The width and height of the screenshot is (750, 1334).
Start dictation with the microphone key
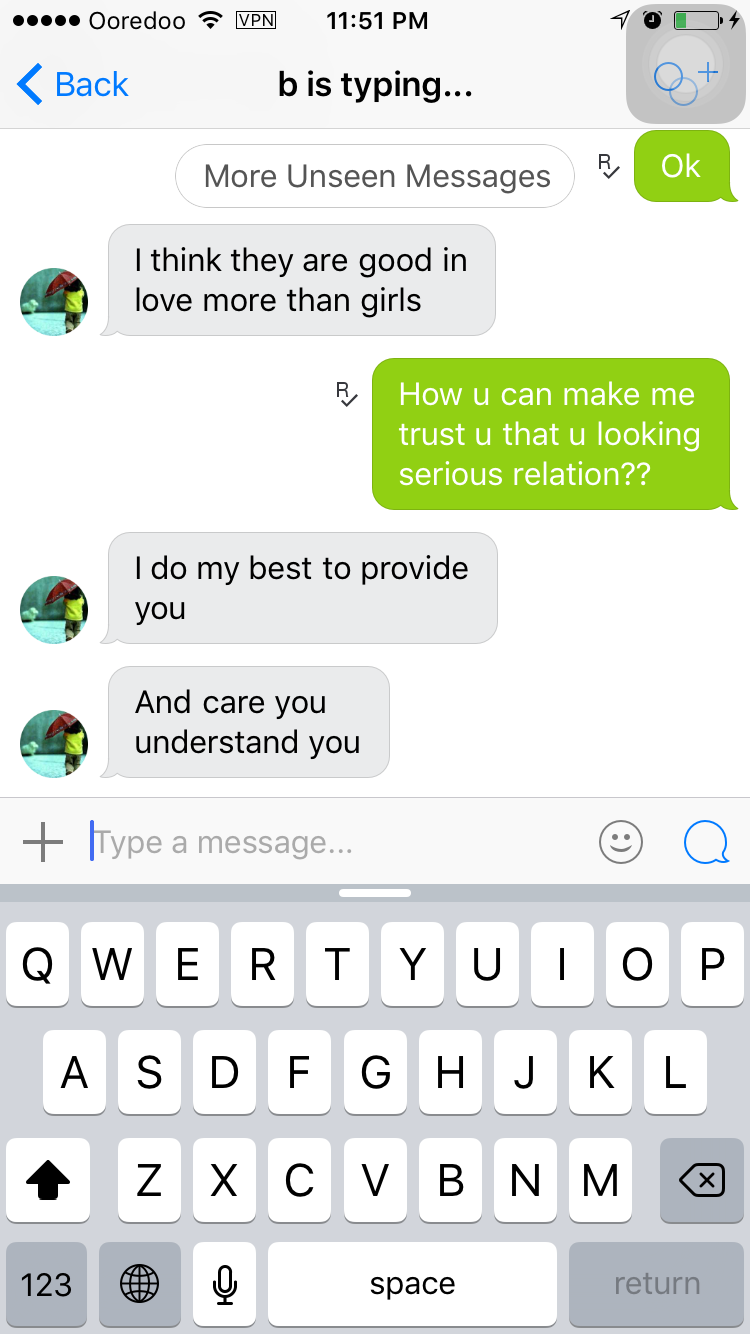pos(224,1284)
